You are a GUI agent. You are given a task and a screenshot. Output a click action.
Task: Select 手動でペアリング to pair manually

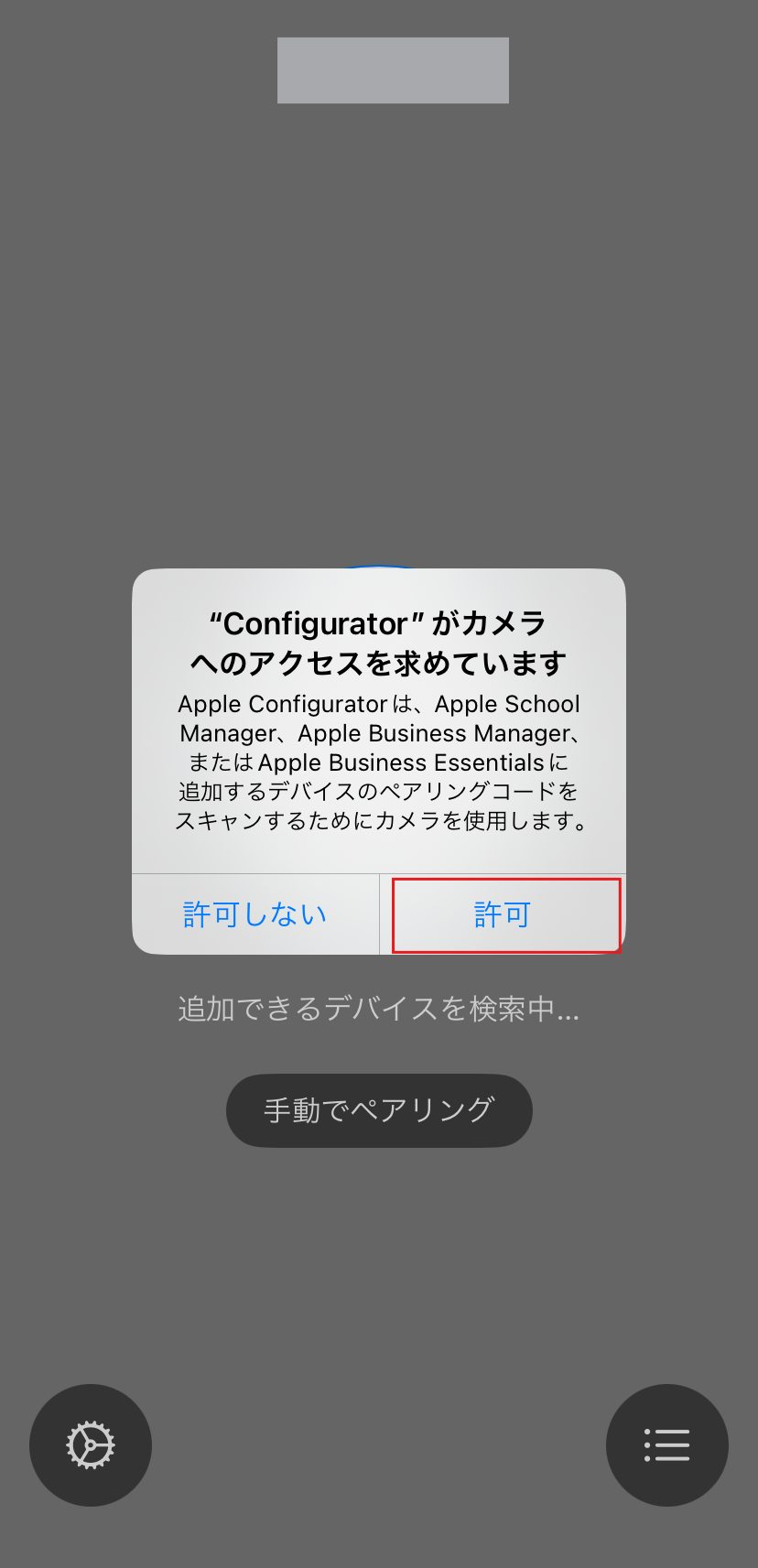379,1110
